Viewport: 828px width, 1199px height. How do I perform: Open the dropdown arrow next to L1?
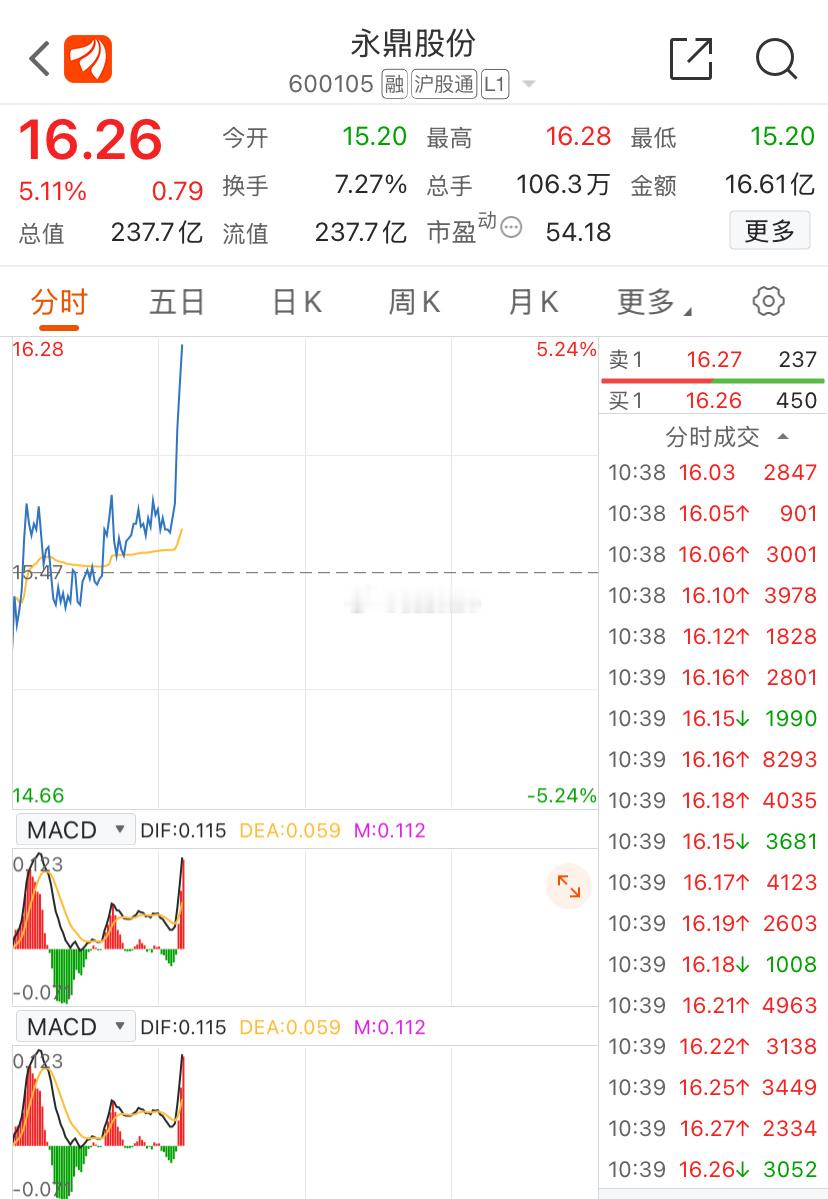[x=527, y=85]
